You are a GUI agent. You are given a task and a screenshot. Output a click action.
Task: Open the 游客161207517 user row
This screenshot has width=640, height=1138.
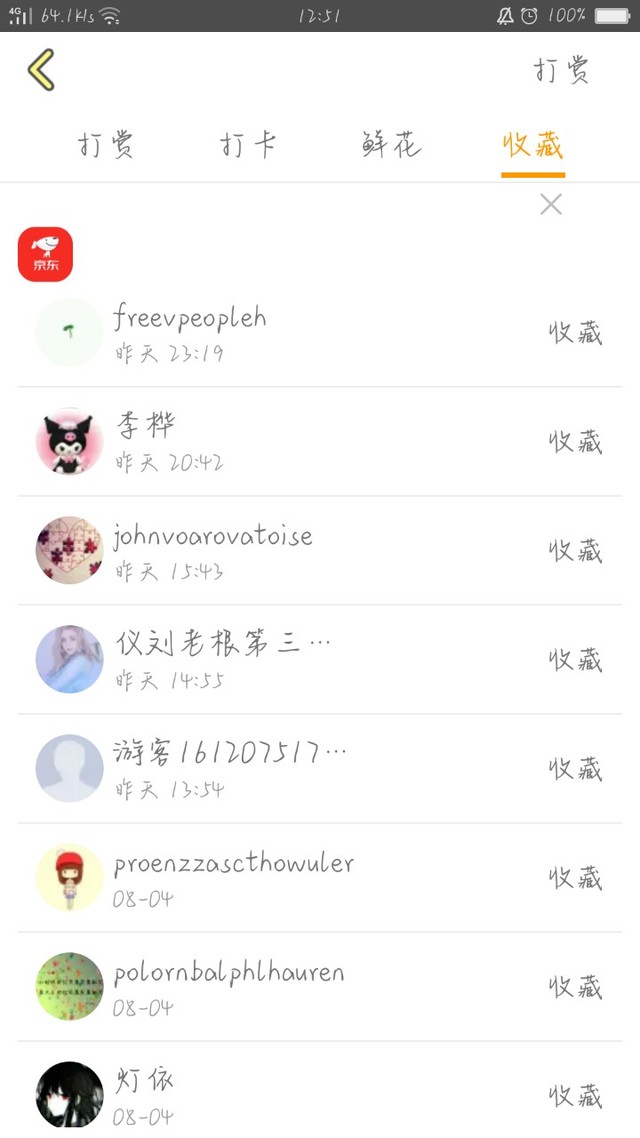click(320, 769)
